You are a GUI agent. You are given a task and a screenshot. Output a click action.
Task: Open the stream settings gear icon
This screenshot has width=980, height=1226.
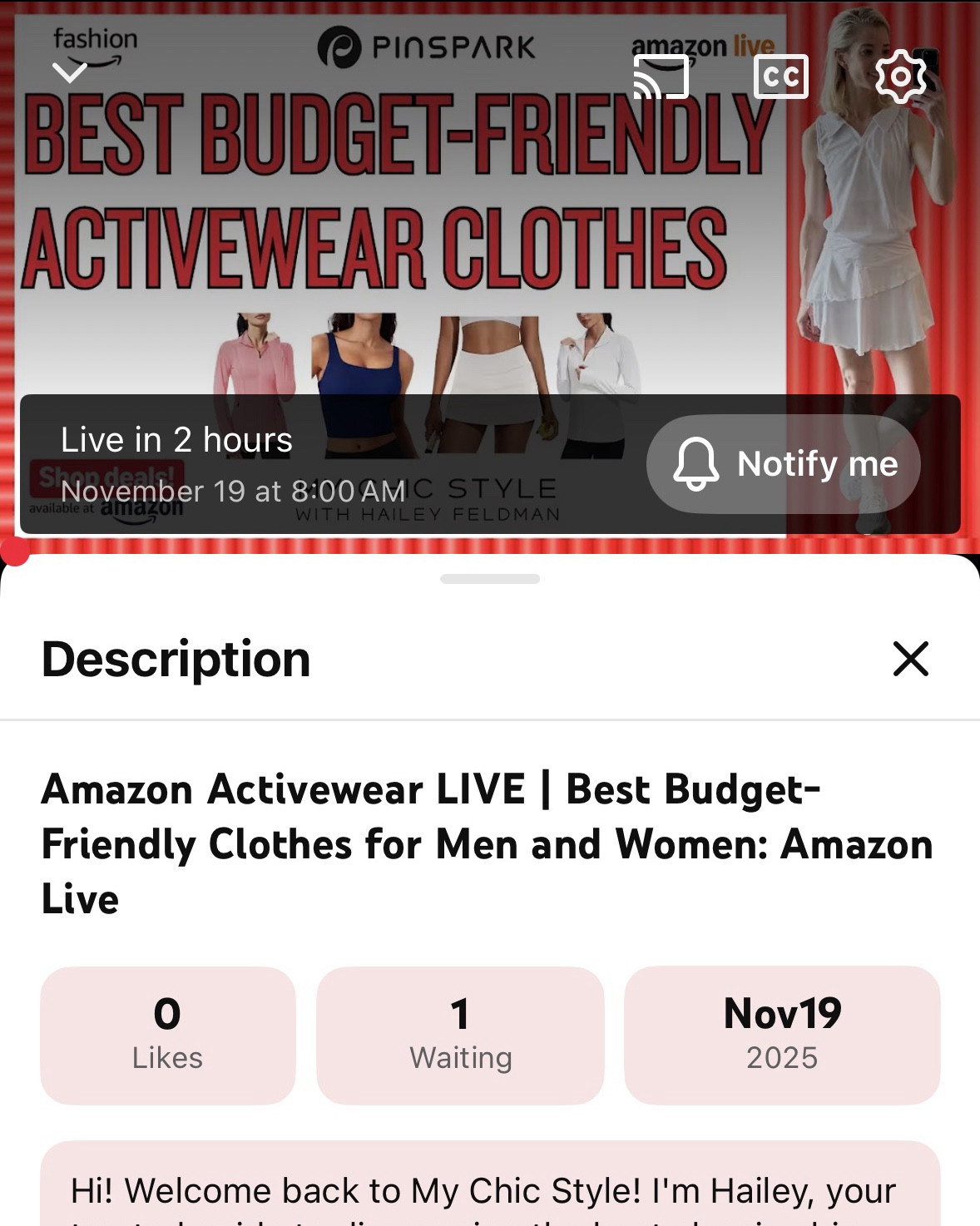(900, 77)
